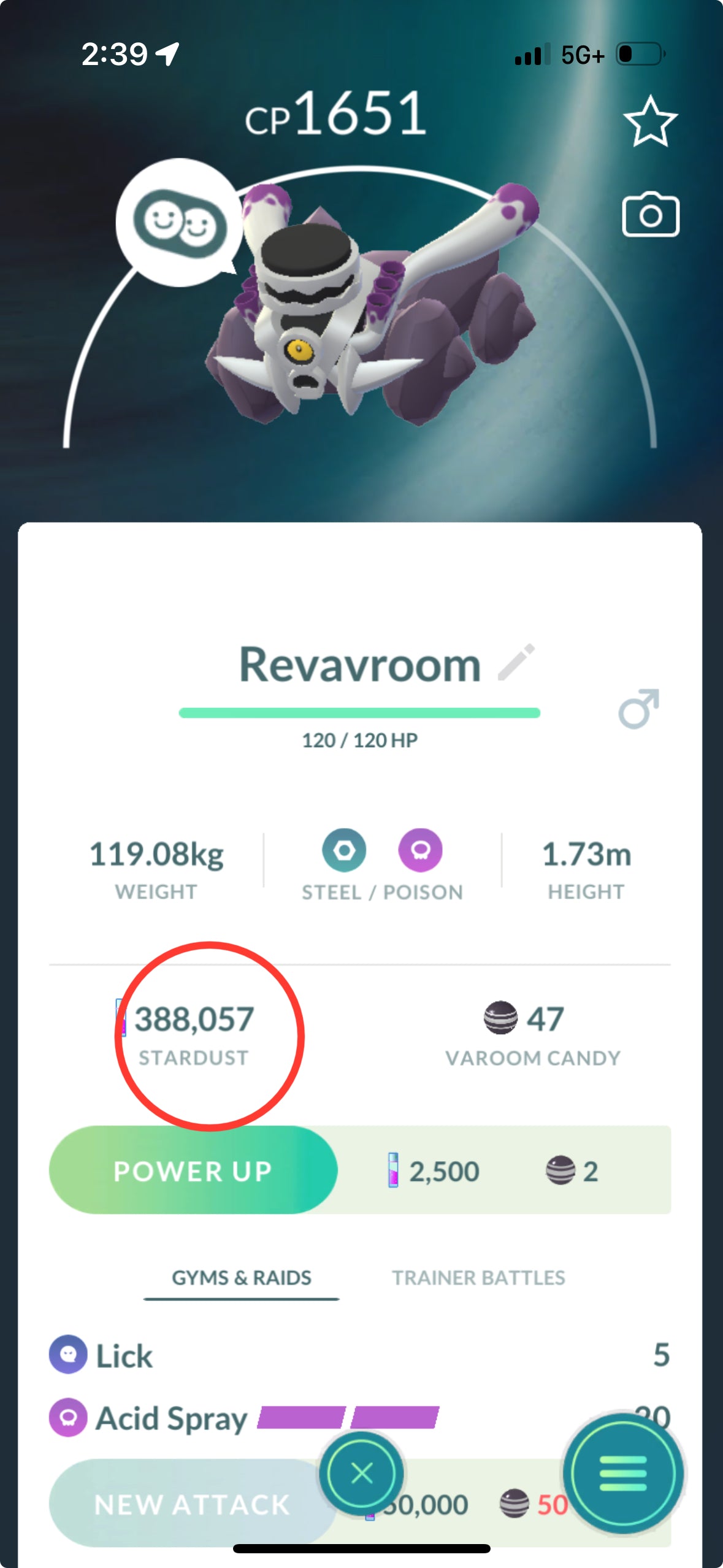The image size is (723, 1568).
Task: Select the Gyms & Raids tab
Action: [x=242, y=1277]
